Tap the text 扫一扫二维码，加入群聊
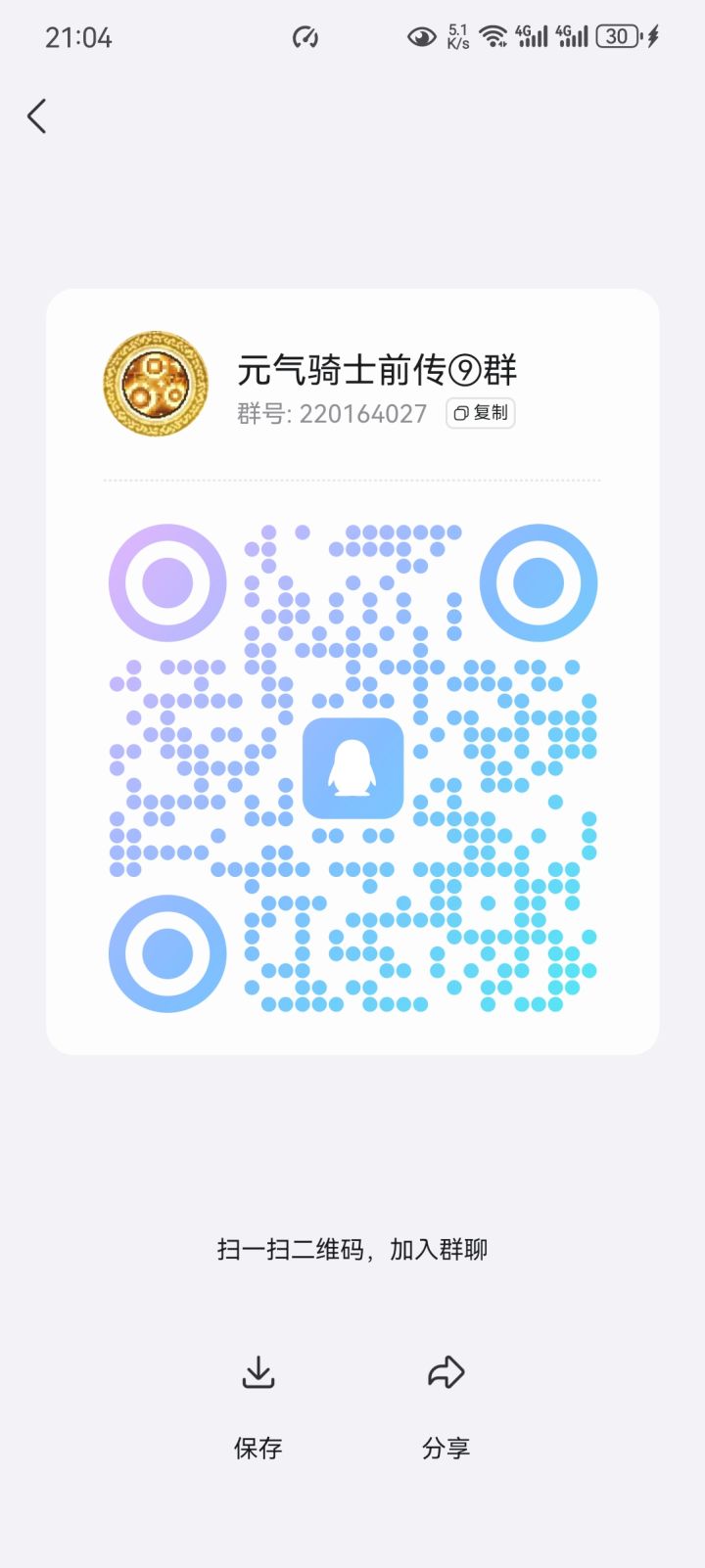Image resolution: width=705 pixels, height=1568 pixels. coord(352,1249)
